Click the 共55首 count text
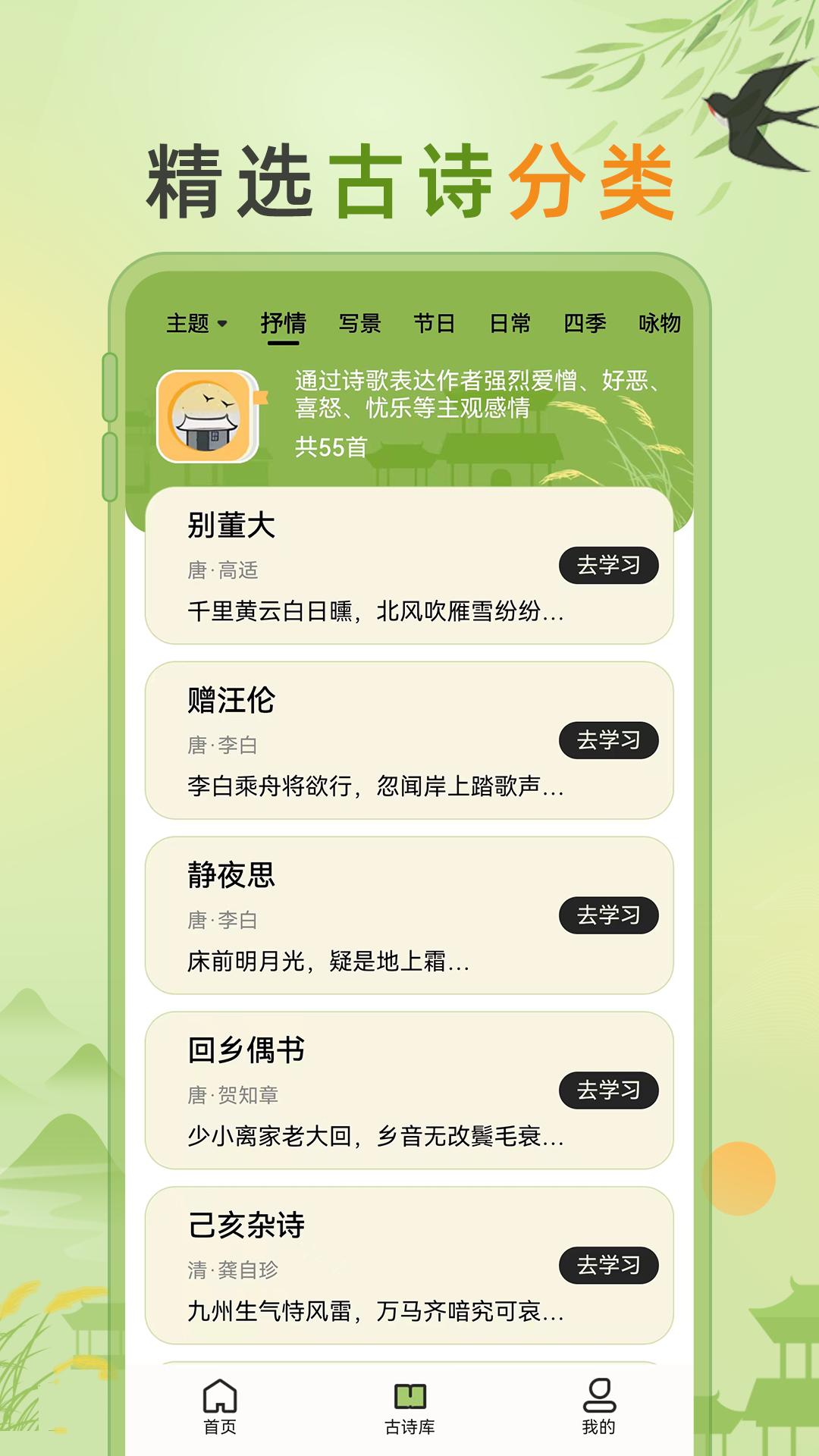Image resolution: width=819 pixels, height=1456 pixels. tap(330, 447)
